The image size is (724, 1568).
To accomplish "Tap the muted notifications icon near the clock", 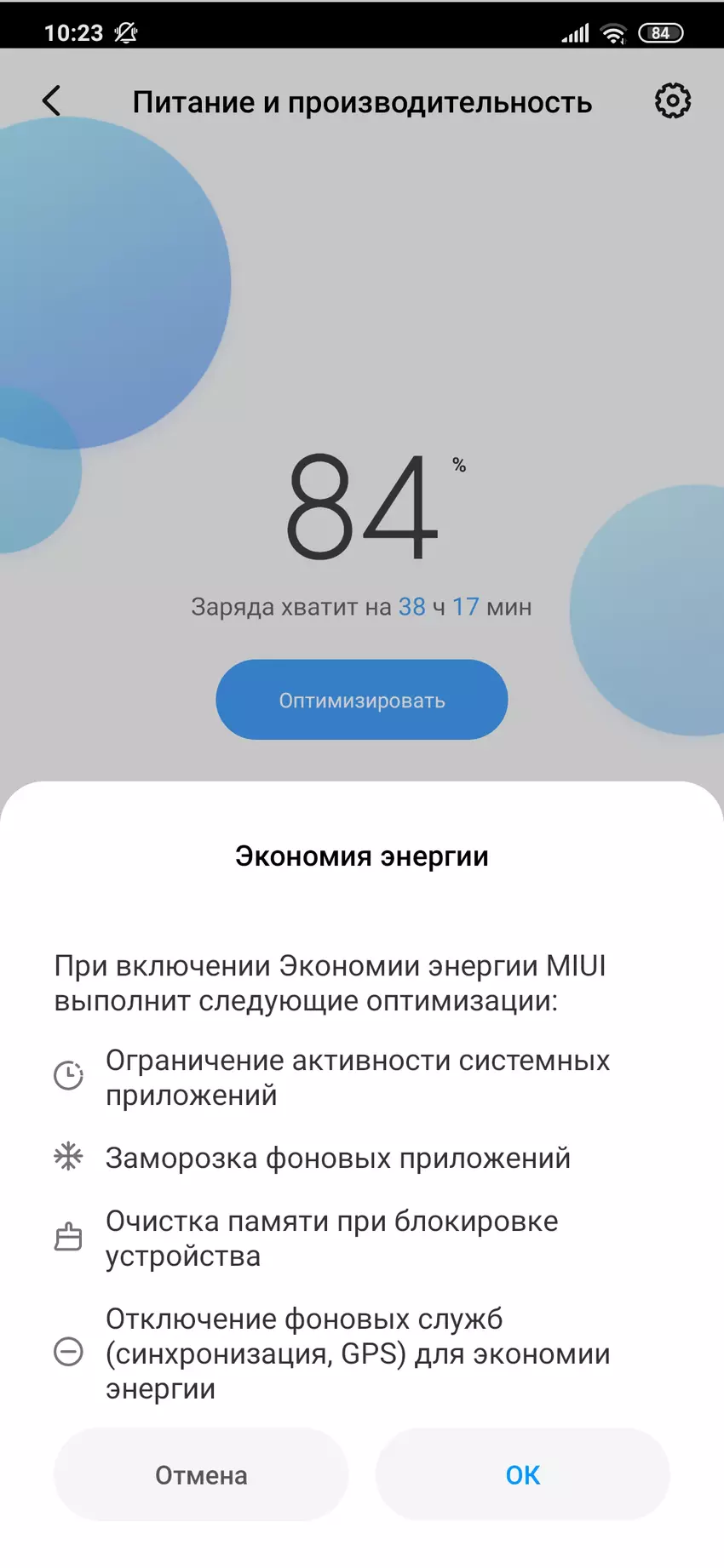I will pyautogui.click(x=124, y=31).
